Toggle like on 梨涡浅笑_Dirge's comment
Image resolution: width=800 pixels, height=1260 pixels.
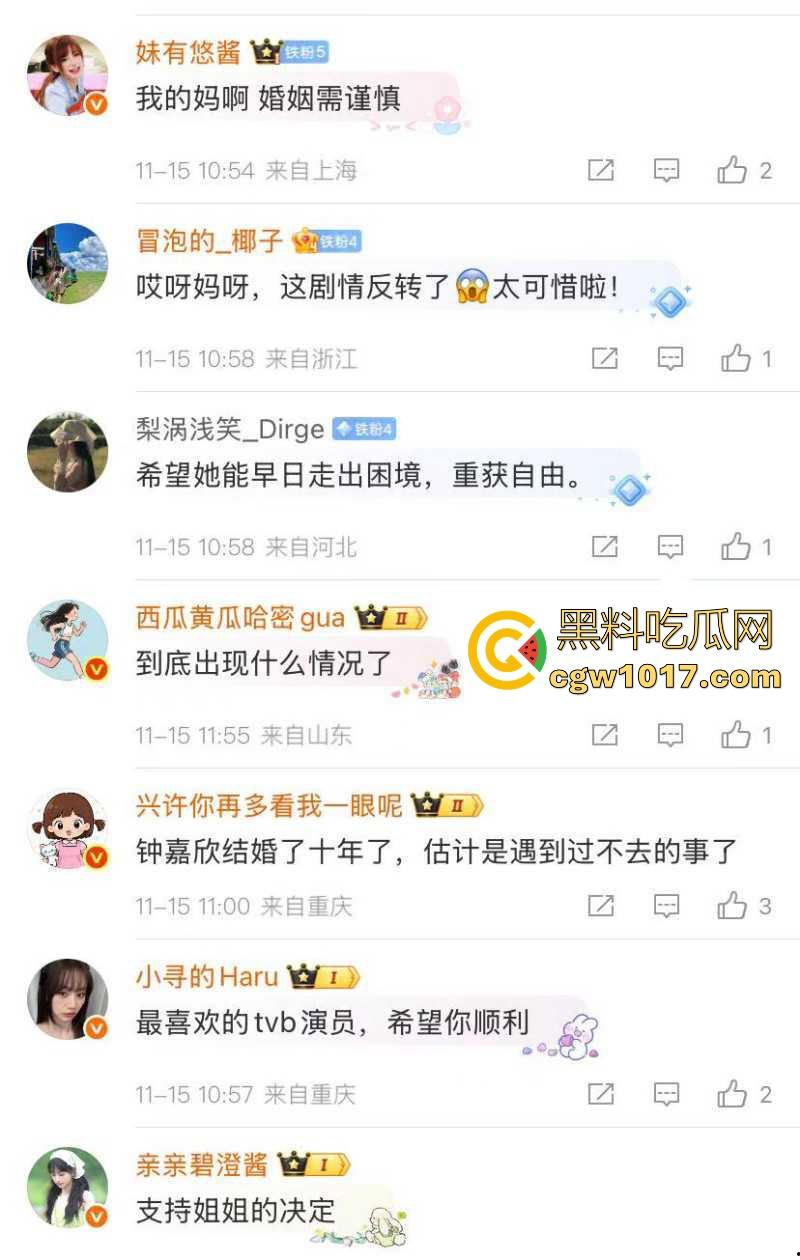click(735, 547)
